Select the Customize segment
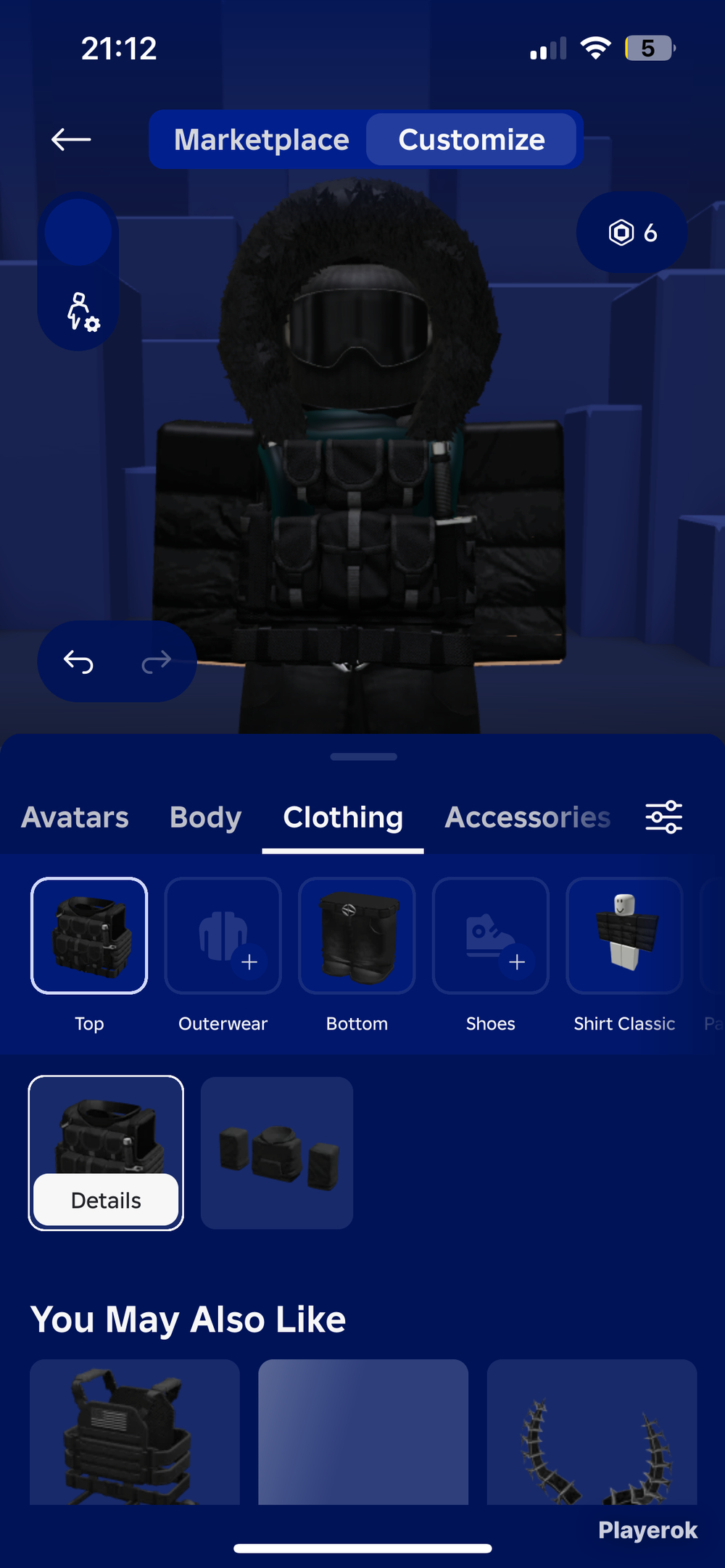Image resolution: width=725 pixels, height=1568 pixels. point(471,140)
